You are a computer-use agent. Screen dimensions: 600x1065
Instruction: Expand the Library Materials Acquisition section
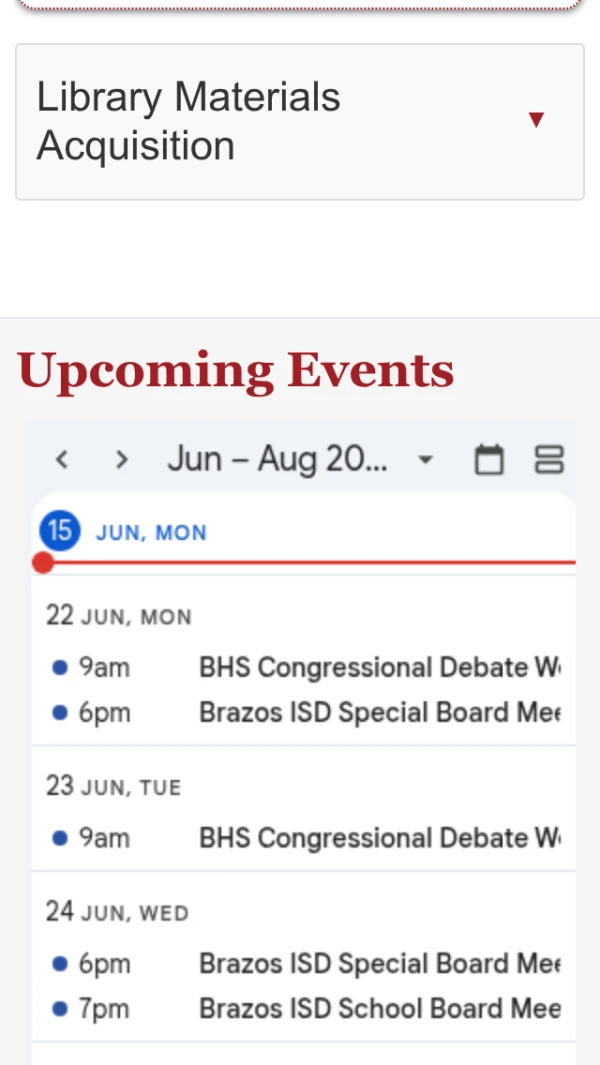(300, 122)
